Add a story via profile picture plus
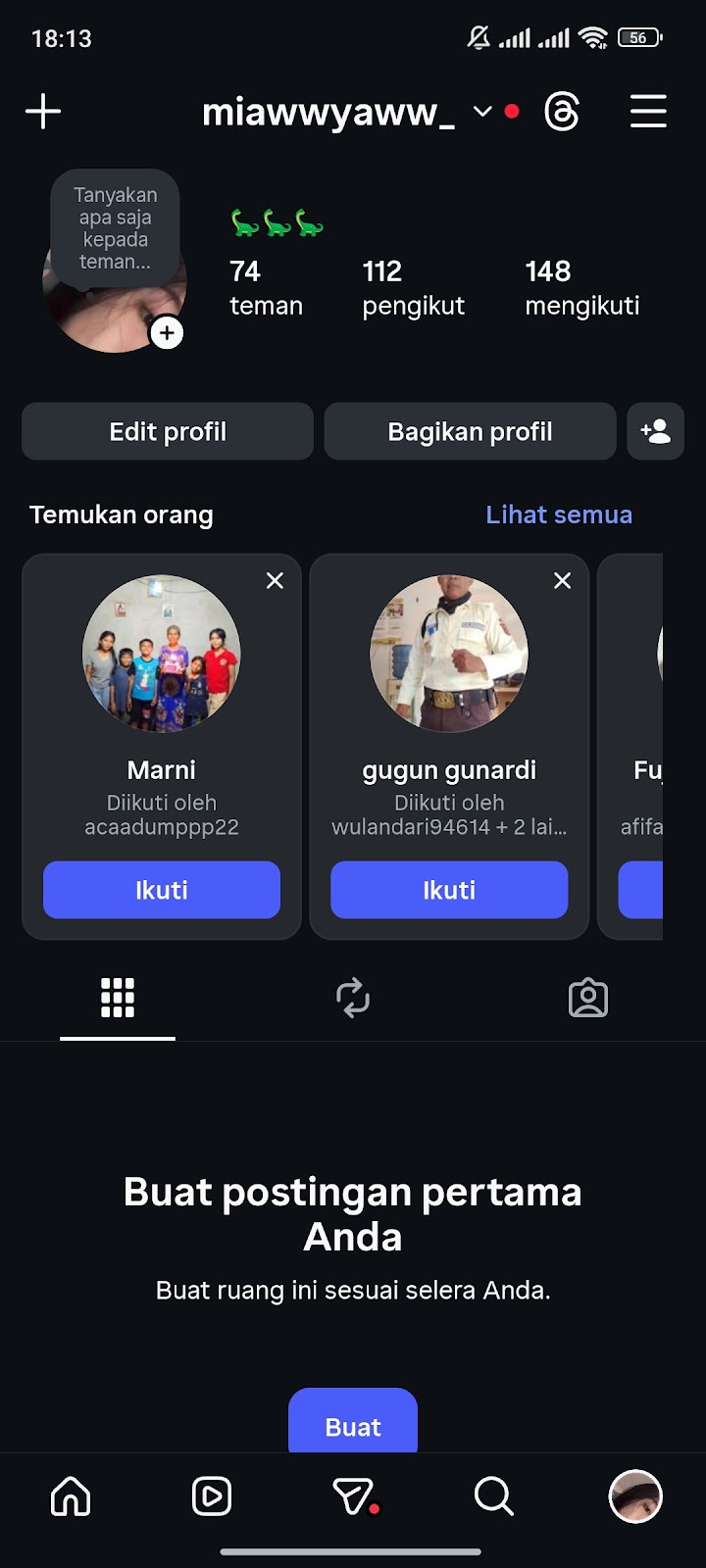Viewport: 706px width, 1568px height. [167, 333]
